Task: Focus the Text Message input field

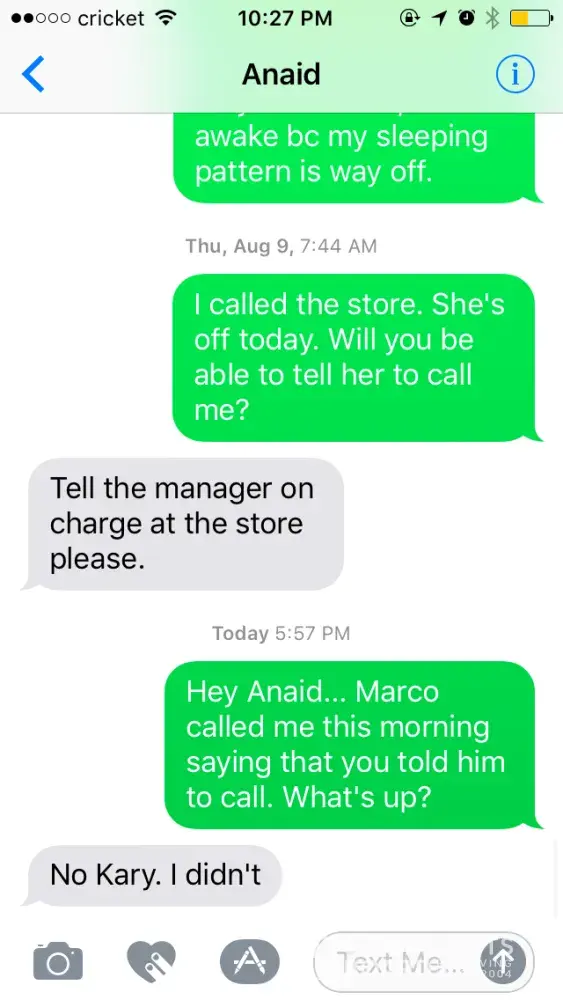Action: [400, 961]
